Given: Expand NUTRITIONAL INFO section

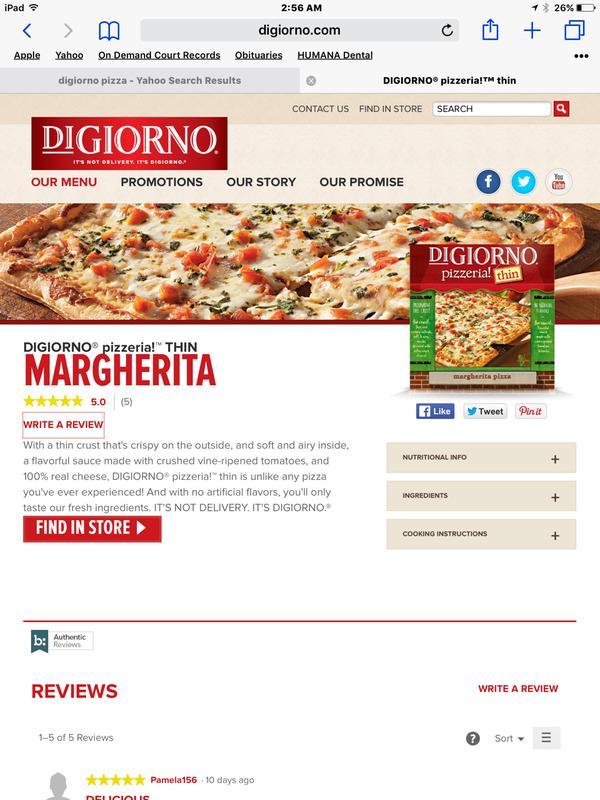Looking at the screenshot, I should tap(481, 458).
